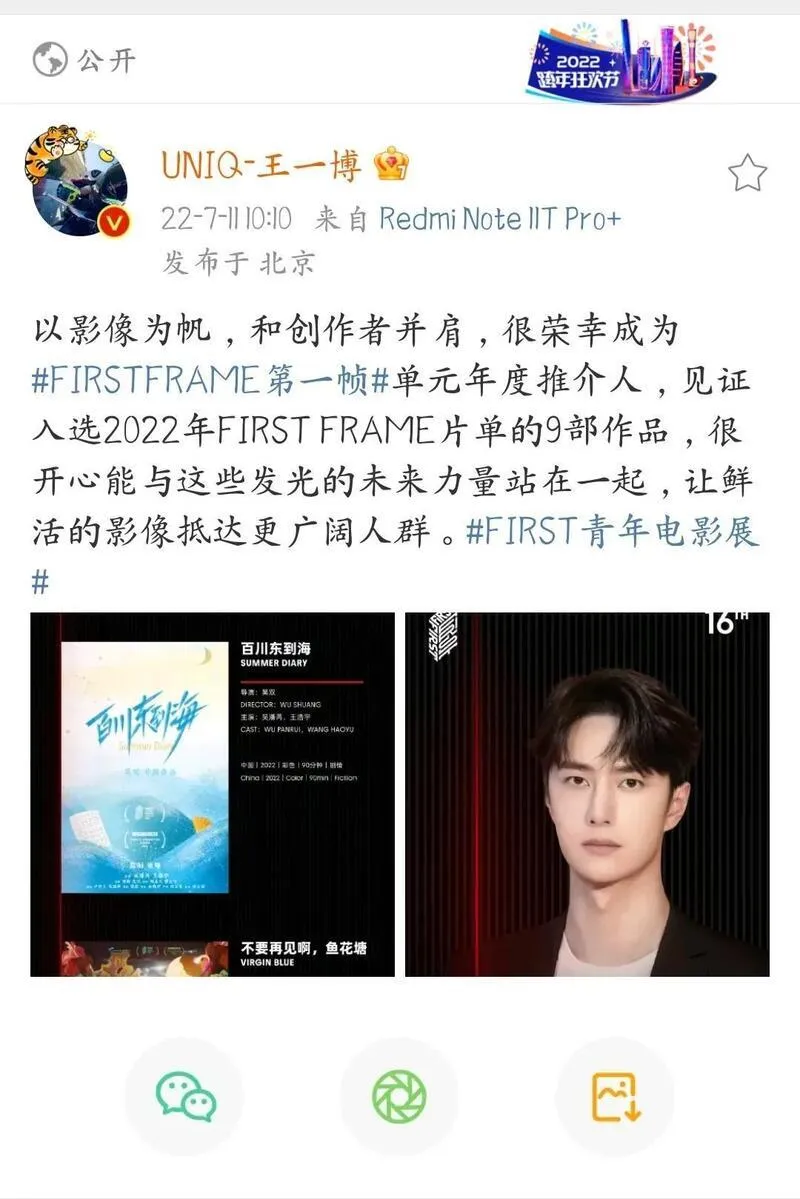
Task: Open the #FIRSTFRAME第一帧# hashtag
Action: click(x=211, y=380)
